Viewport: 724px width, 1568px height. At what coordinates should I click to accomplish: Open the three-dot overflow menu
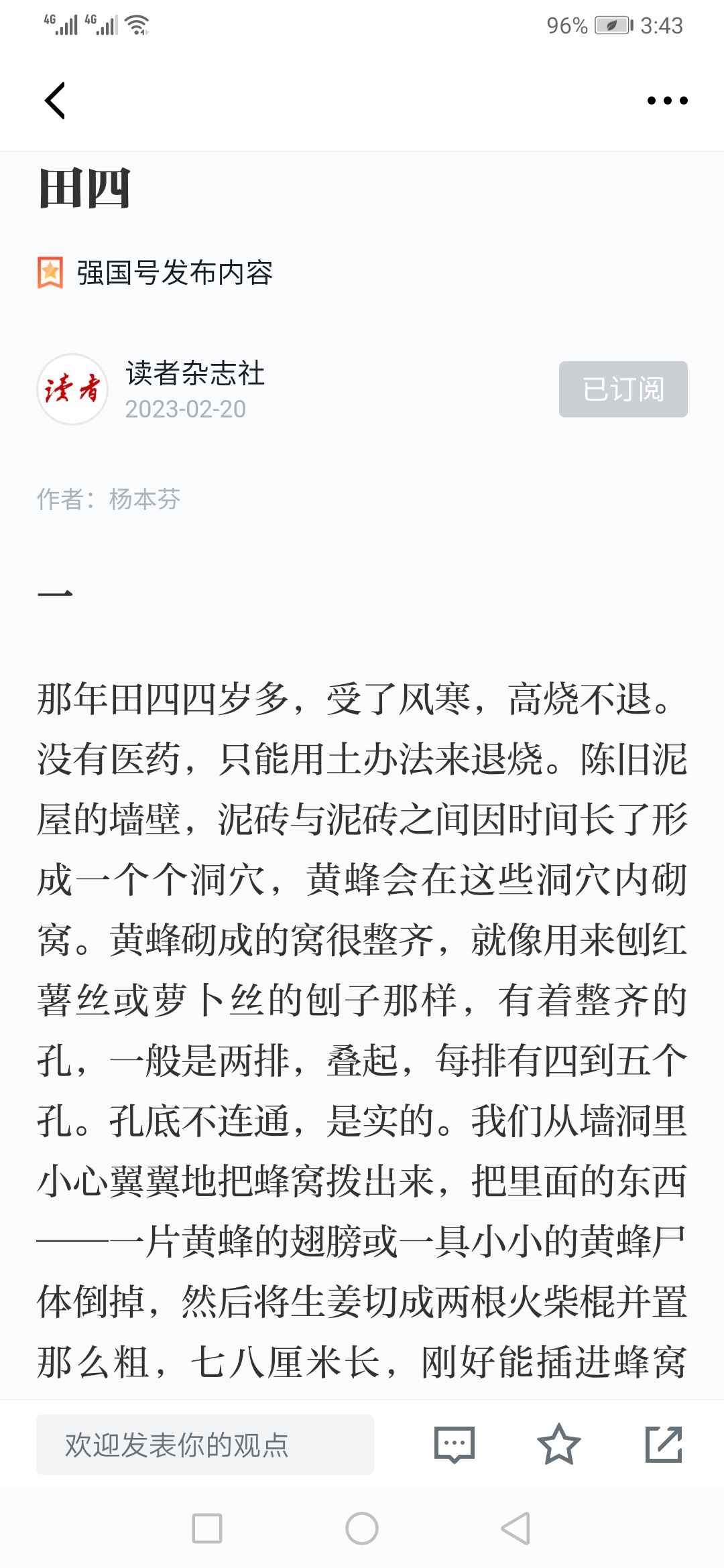(x=667, y=101)
